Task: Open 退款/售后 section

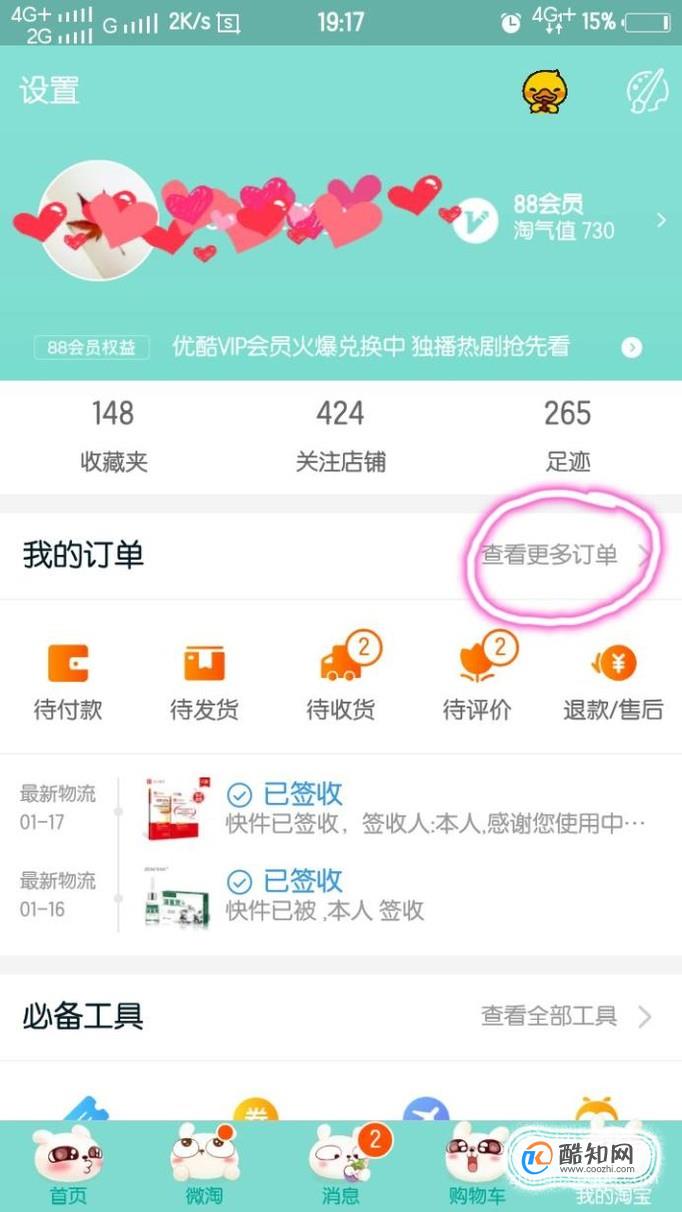Action: pos(612,681)
